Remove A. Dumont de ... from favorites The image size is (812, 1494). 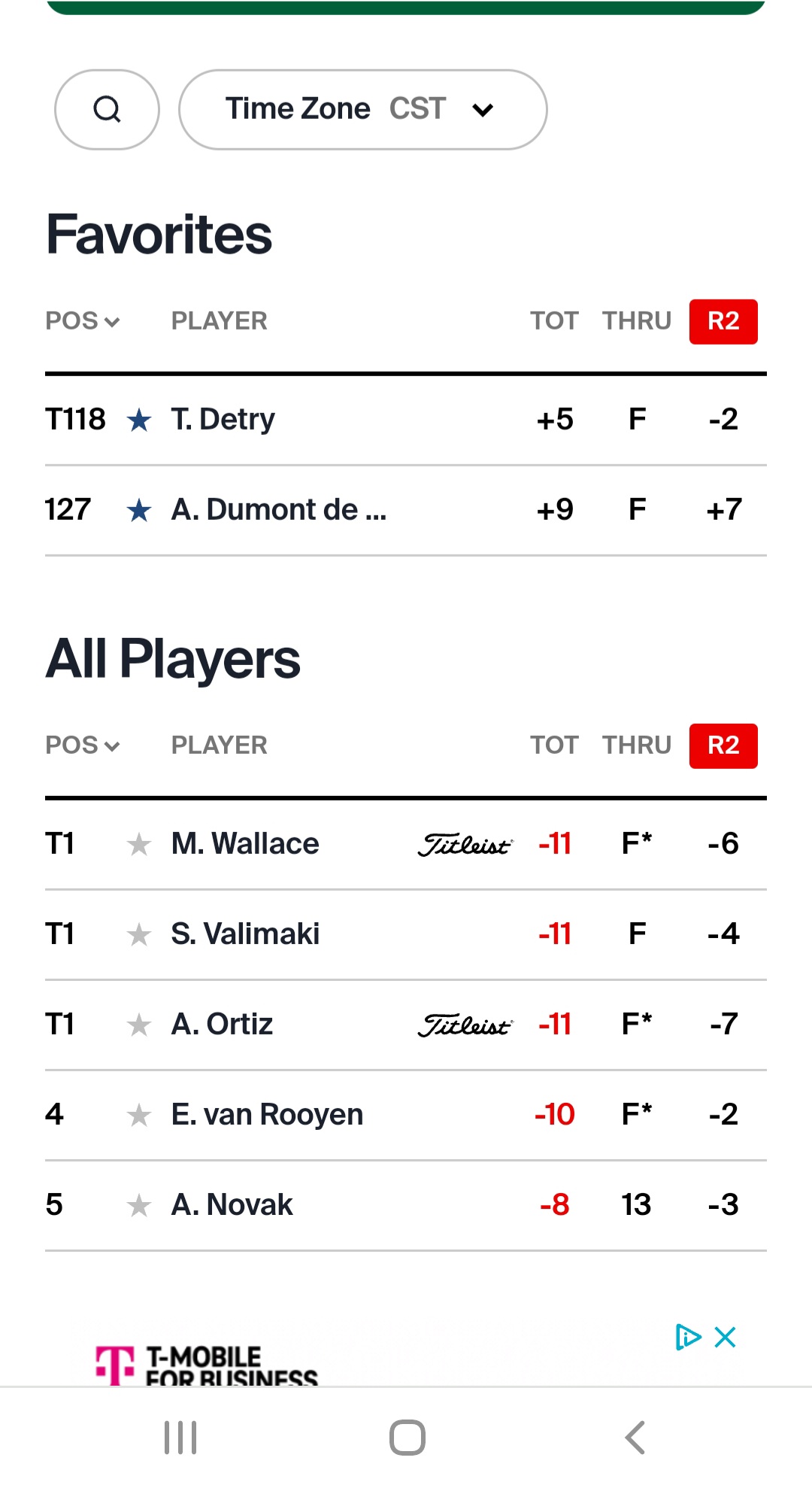point(139,511)
